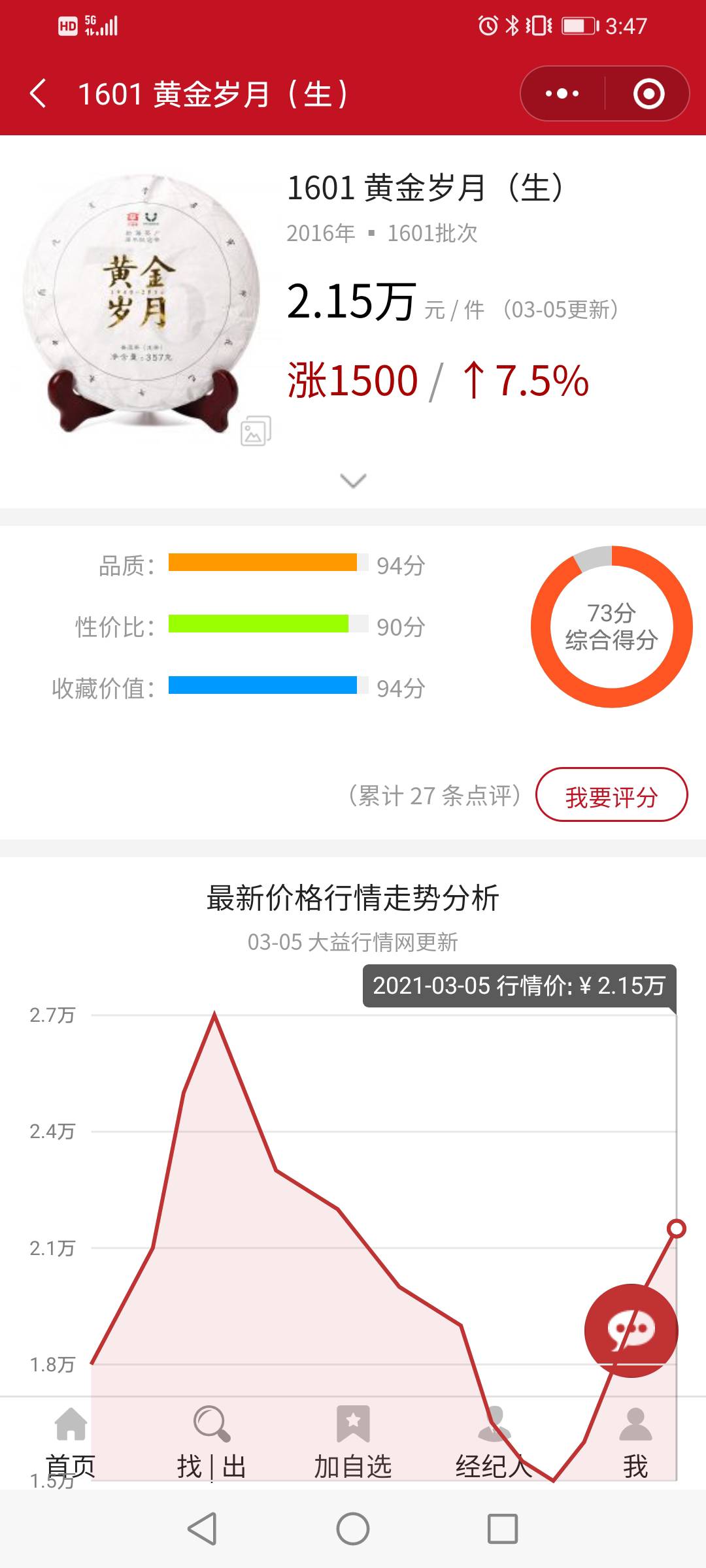Open the 找 | 出 search tab
The image size is (706, 1568).
(x=212, y=1443)
